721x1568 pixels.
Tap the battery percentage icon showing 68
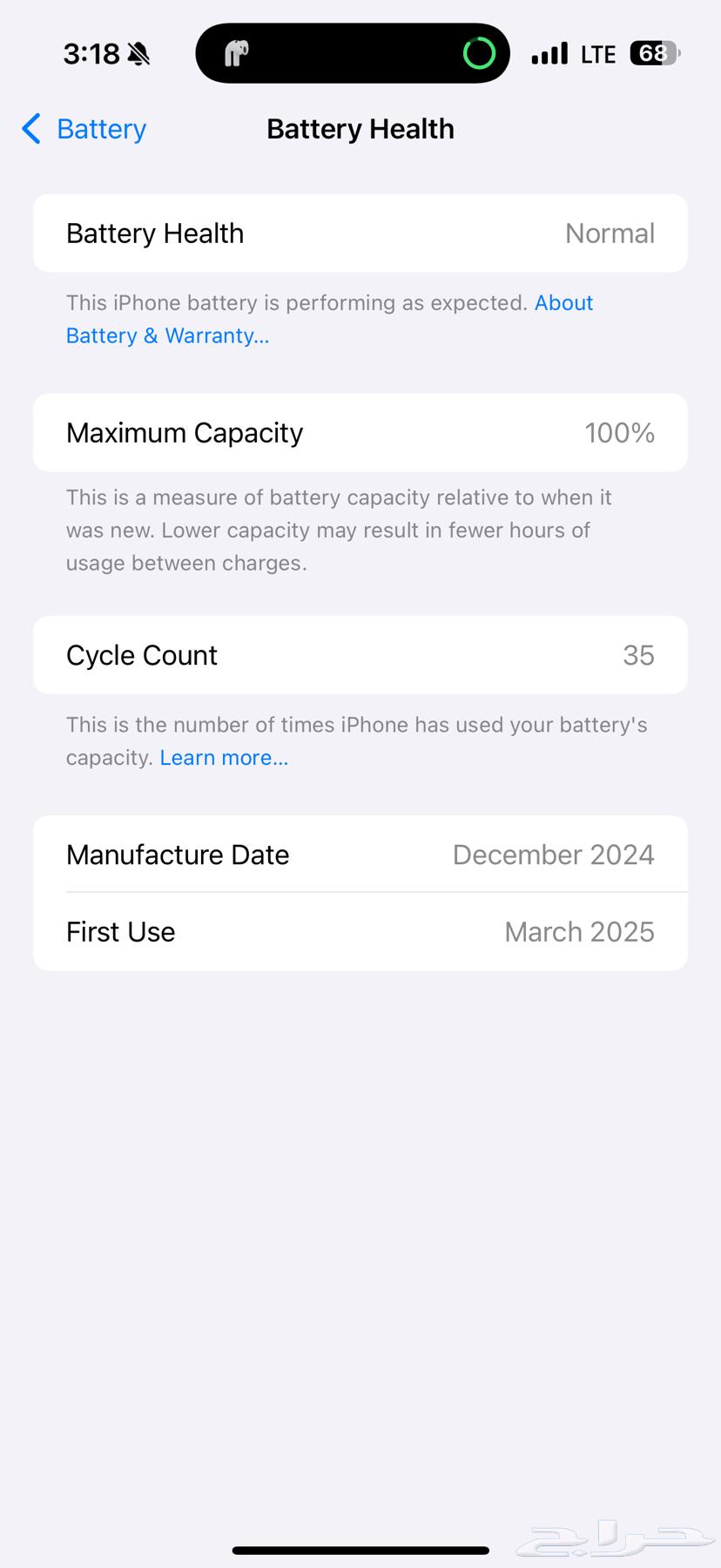pyautogui.click(x=655, y=53)
